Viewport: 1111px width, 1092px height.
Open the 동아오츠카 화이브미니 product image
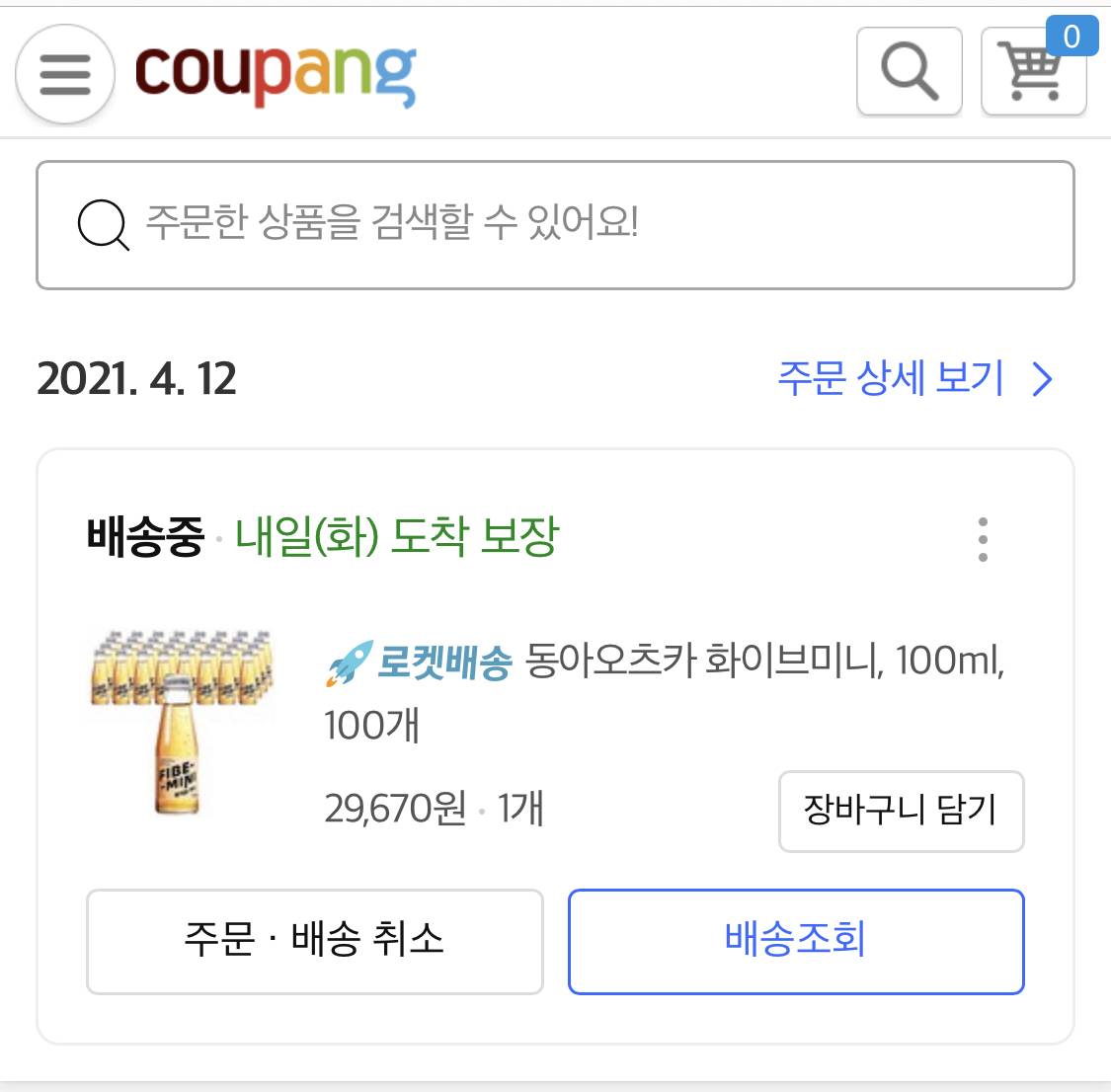[x=182, y=722]
